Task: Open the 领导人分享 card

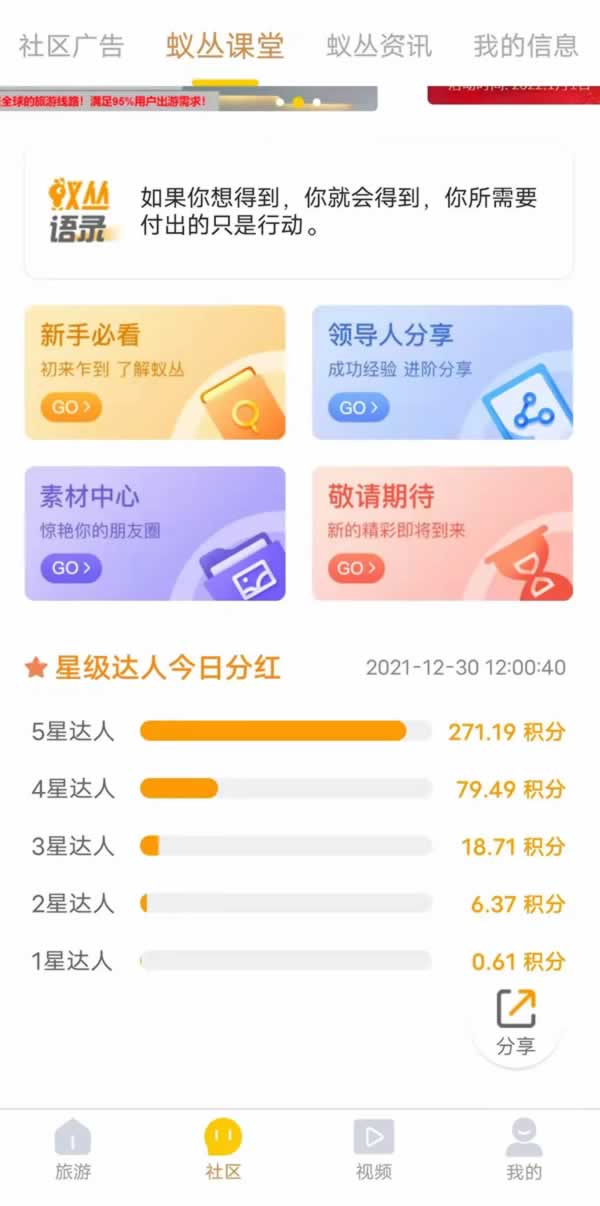Action: pyautogui.click(x=442, y=372)
